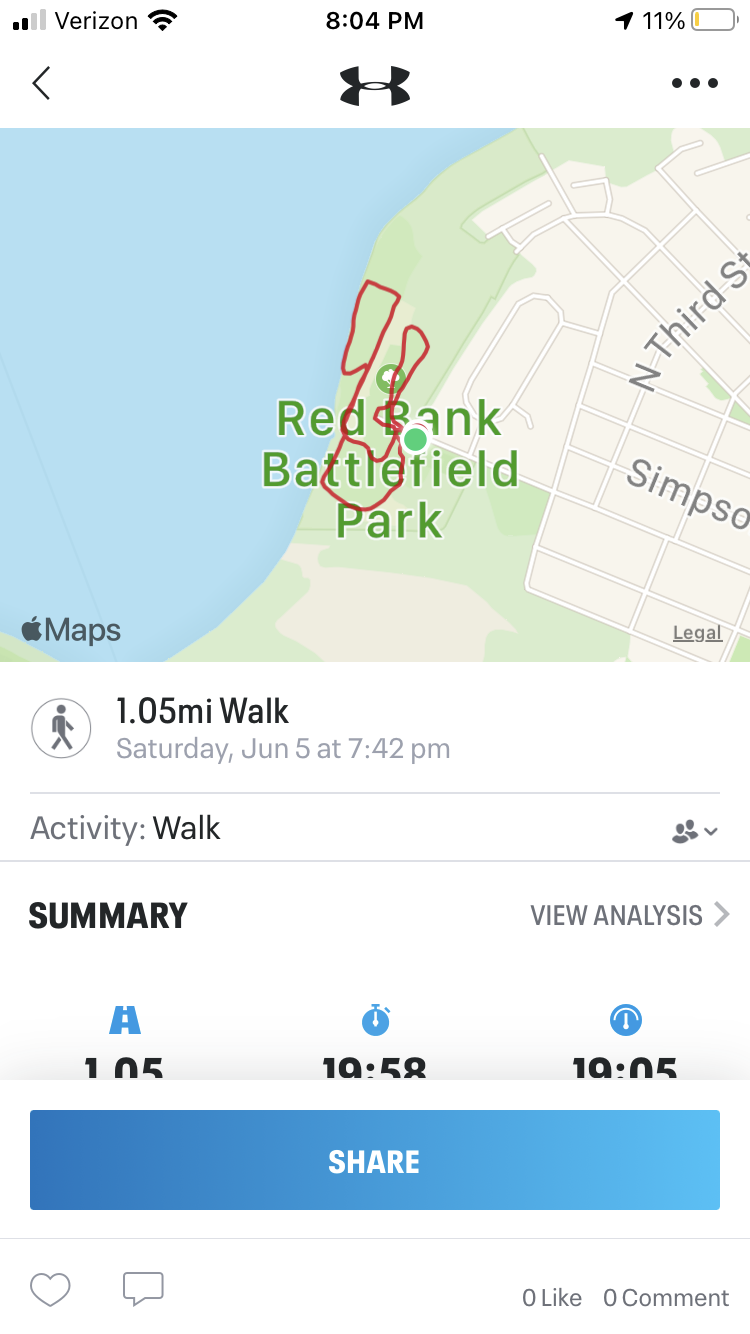Screen dimensions: 750x1334
Task: Open the comment bubble icon
Action: [x=143, y=1289]
